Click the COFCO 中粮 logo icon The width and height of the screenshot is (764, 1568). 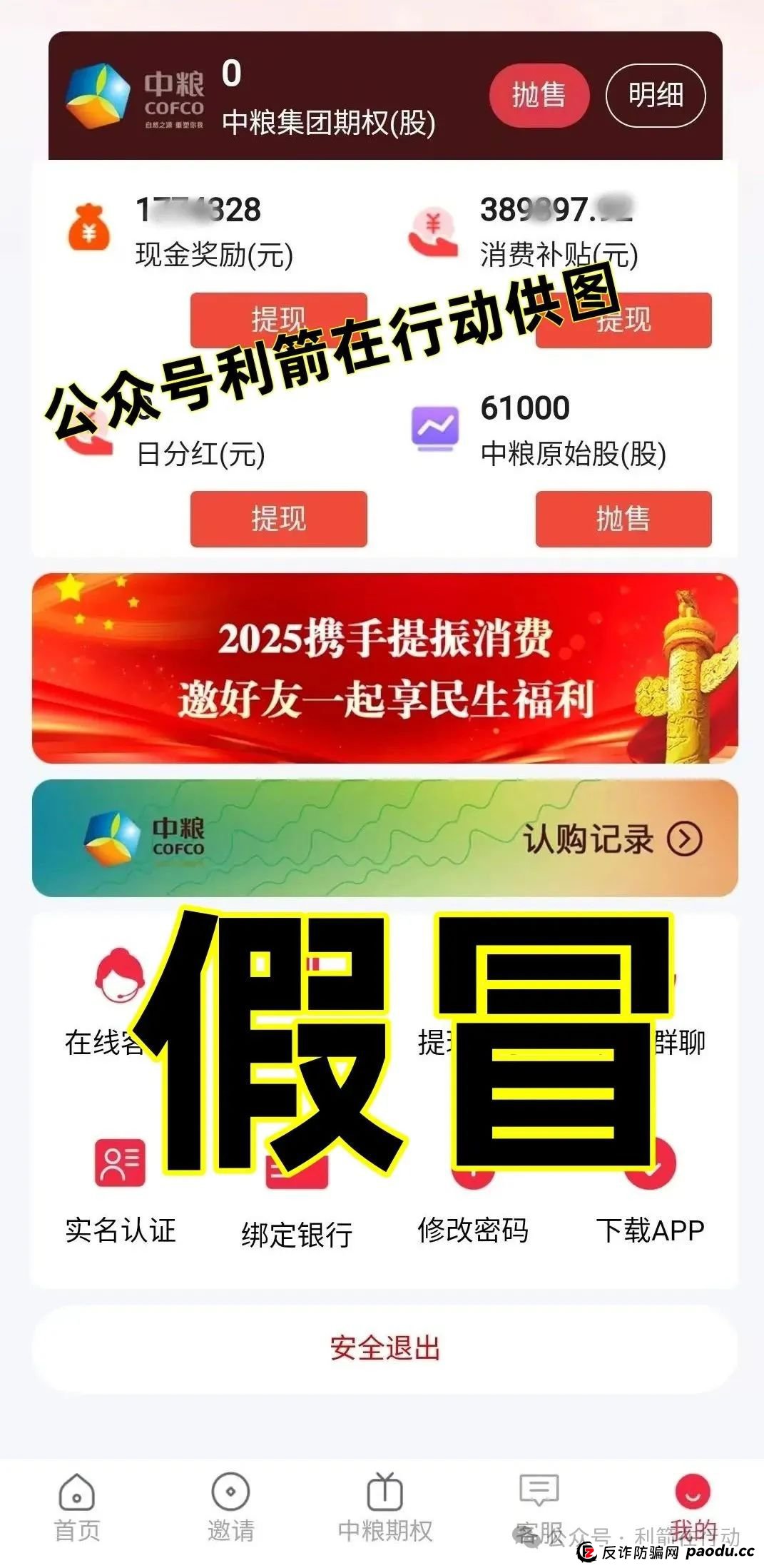pyautogui.click(x=100, y=96)
